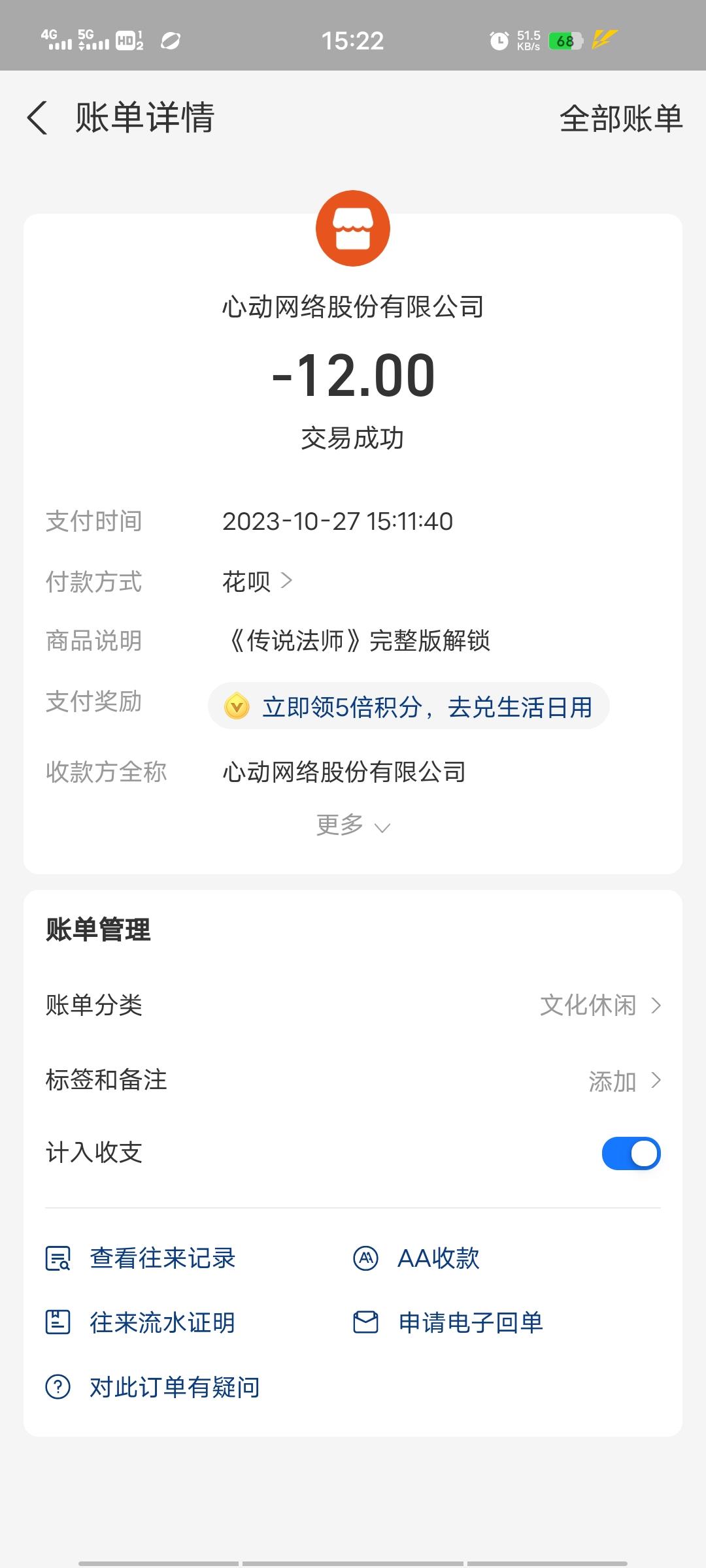Tap the 心动网络股份有限公司 merchant icon
Viewport: 706px width, 1568px height.
[x=353, y=229]
